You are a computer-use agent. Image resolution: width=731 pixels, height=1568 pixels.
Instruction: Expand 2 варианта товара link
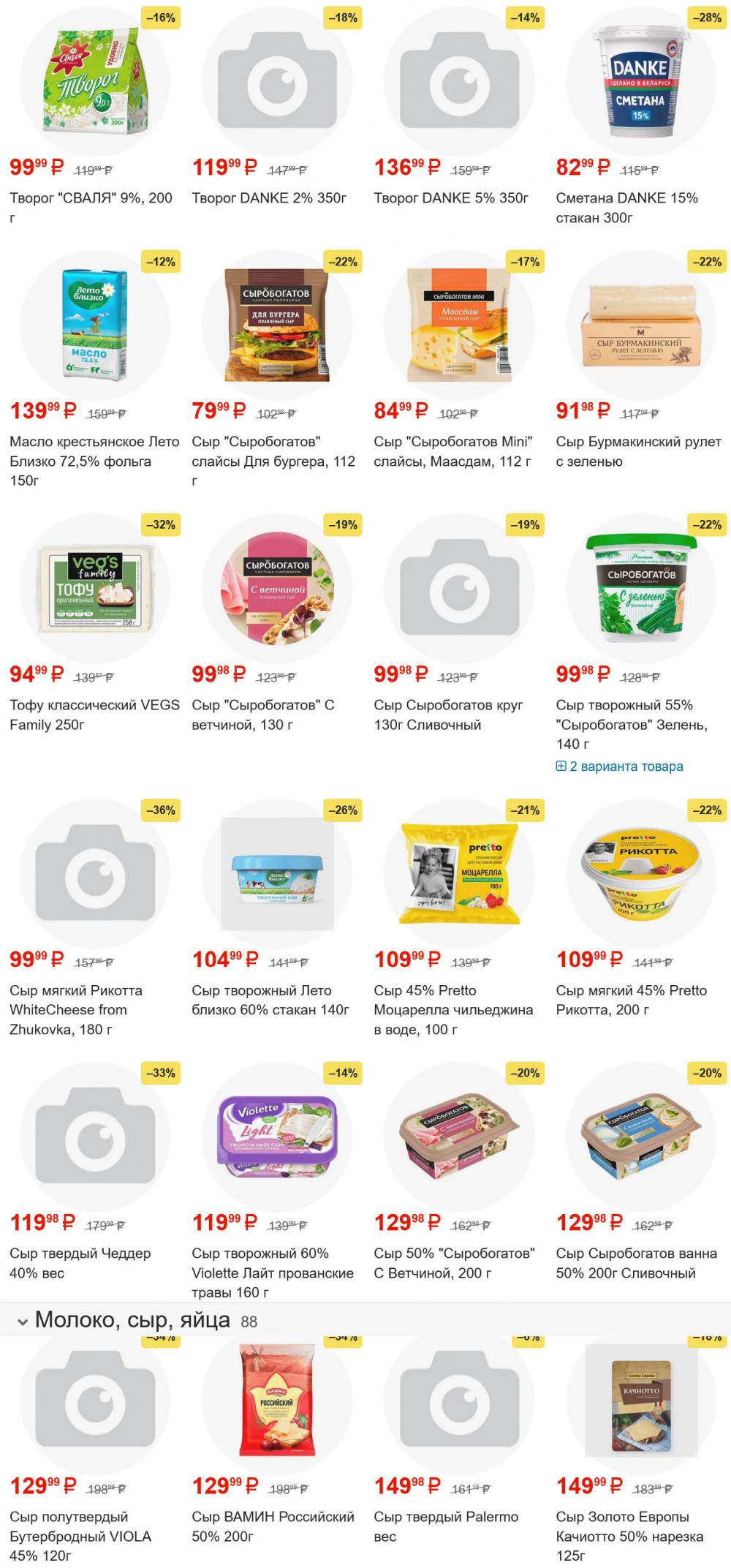(619, 766)
